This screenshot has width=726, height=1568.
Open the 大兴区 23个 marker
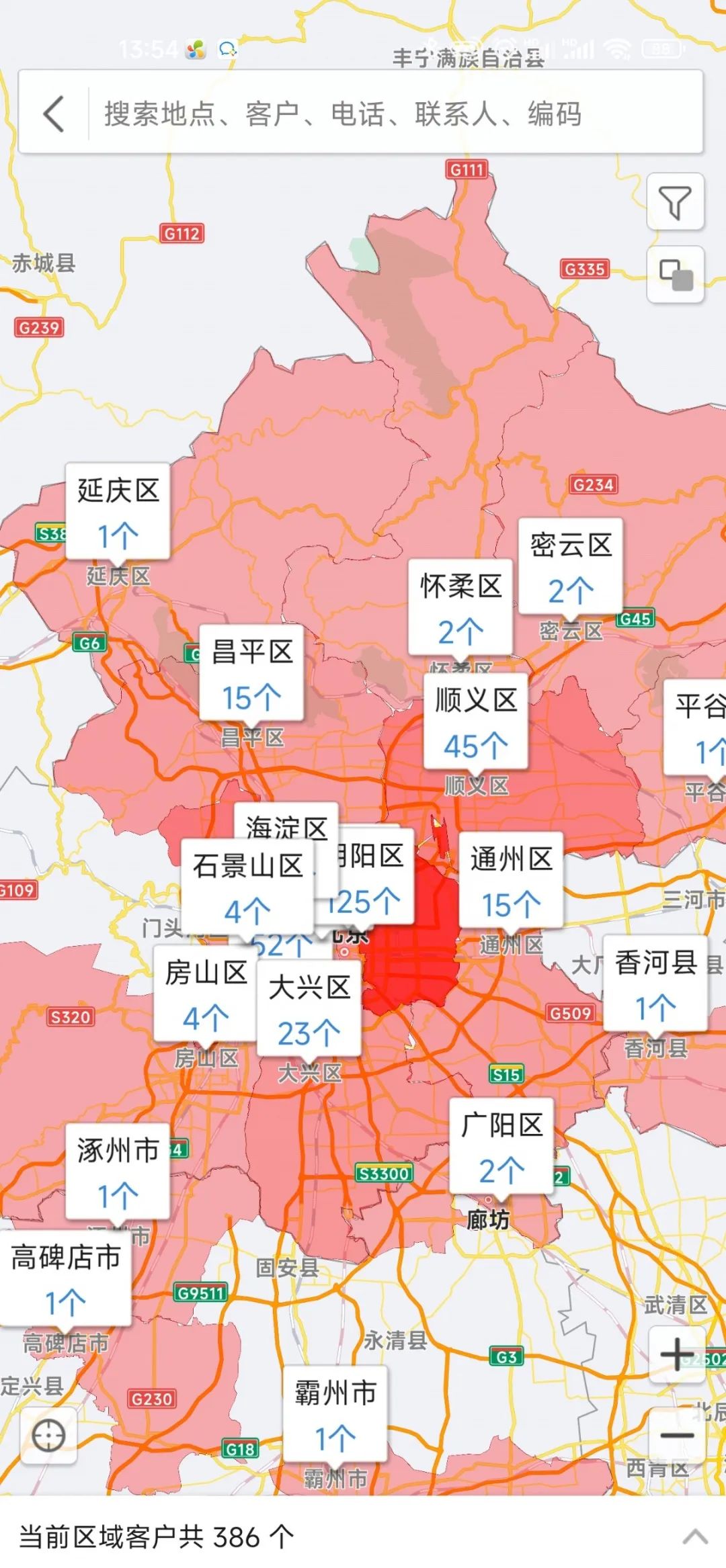pyautogui.click(x=309, y=1009)
